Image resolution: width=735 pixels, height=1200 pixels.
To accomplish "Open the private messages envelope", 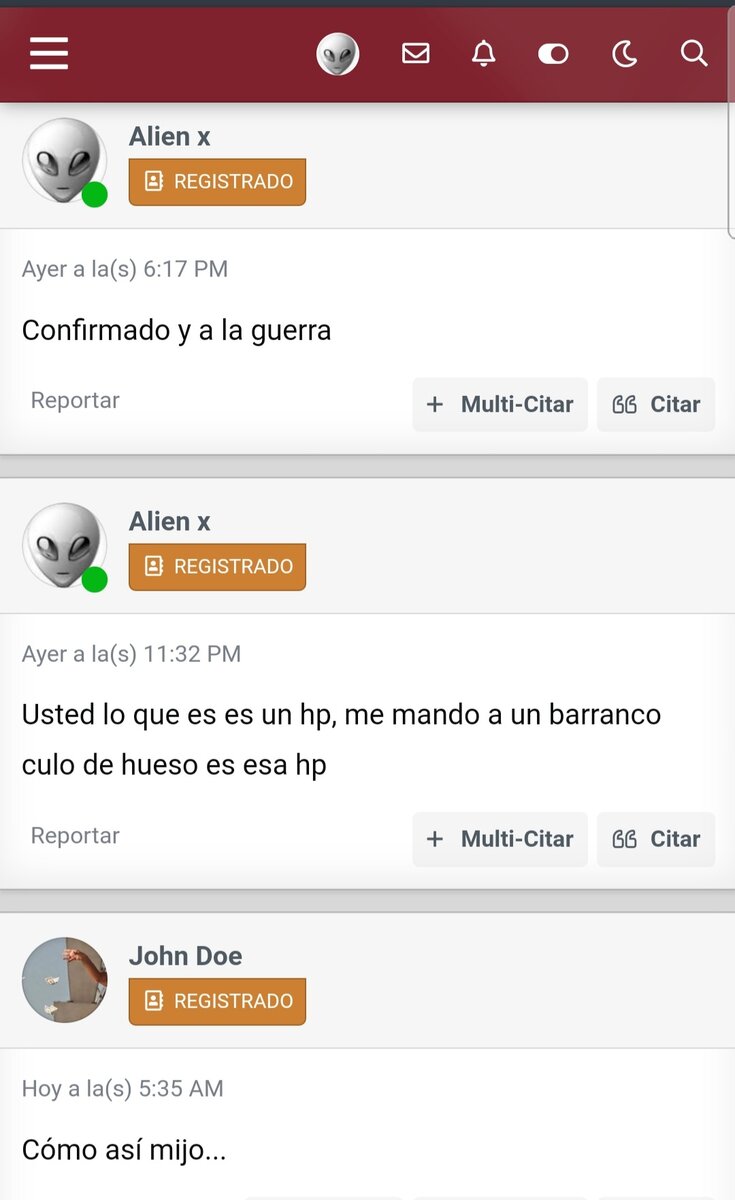I will click(x=416, y=53).
